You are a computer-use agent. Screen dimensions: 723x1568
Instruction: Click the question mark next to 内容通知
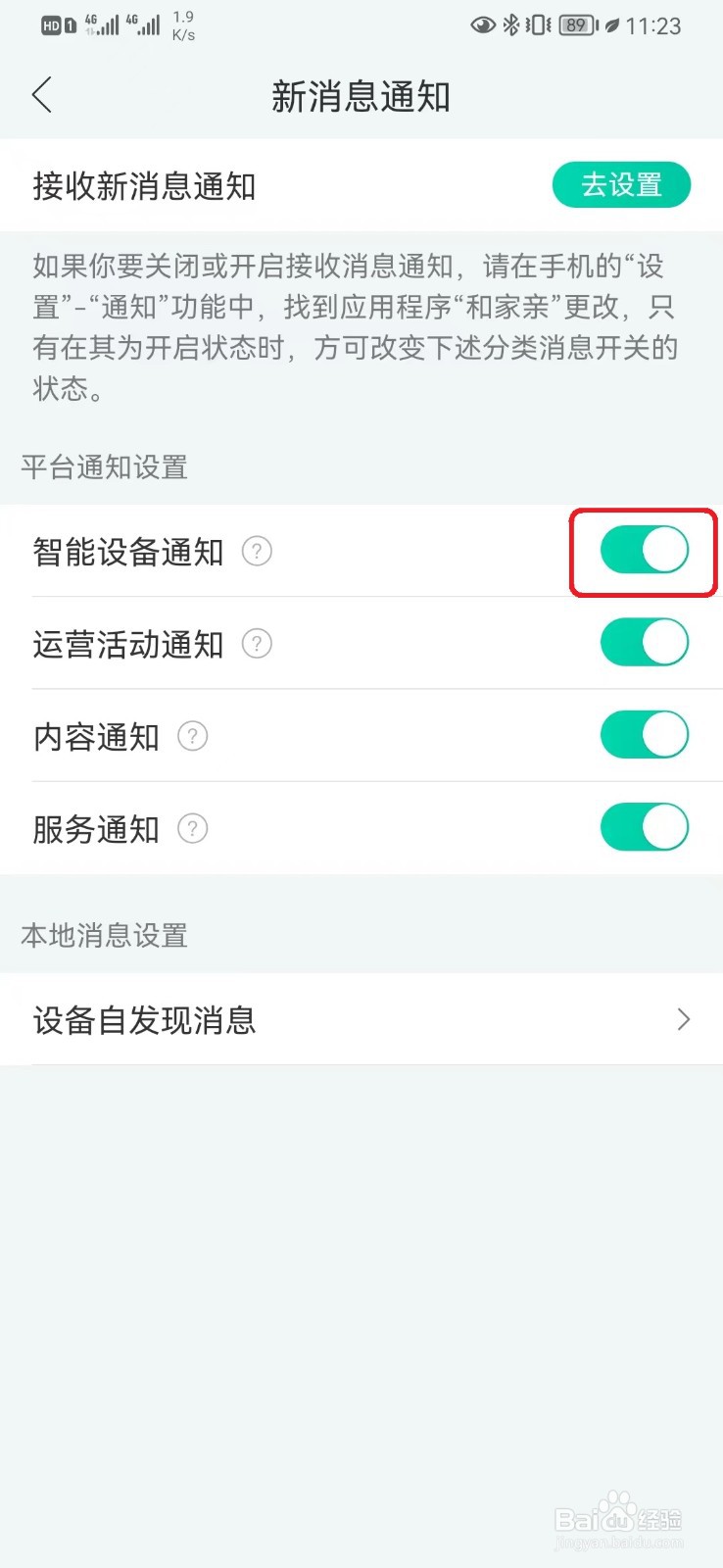(193, 736)
